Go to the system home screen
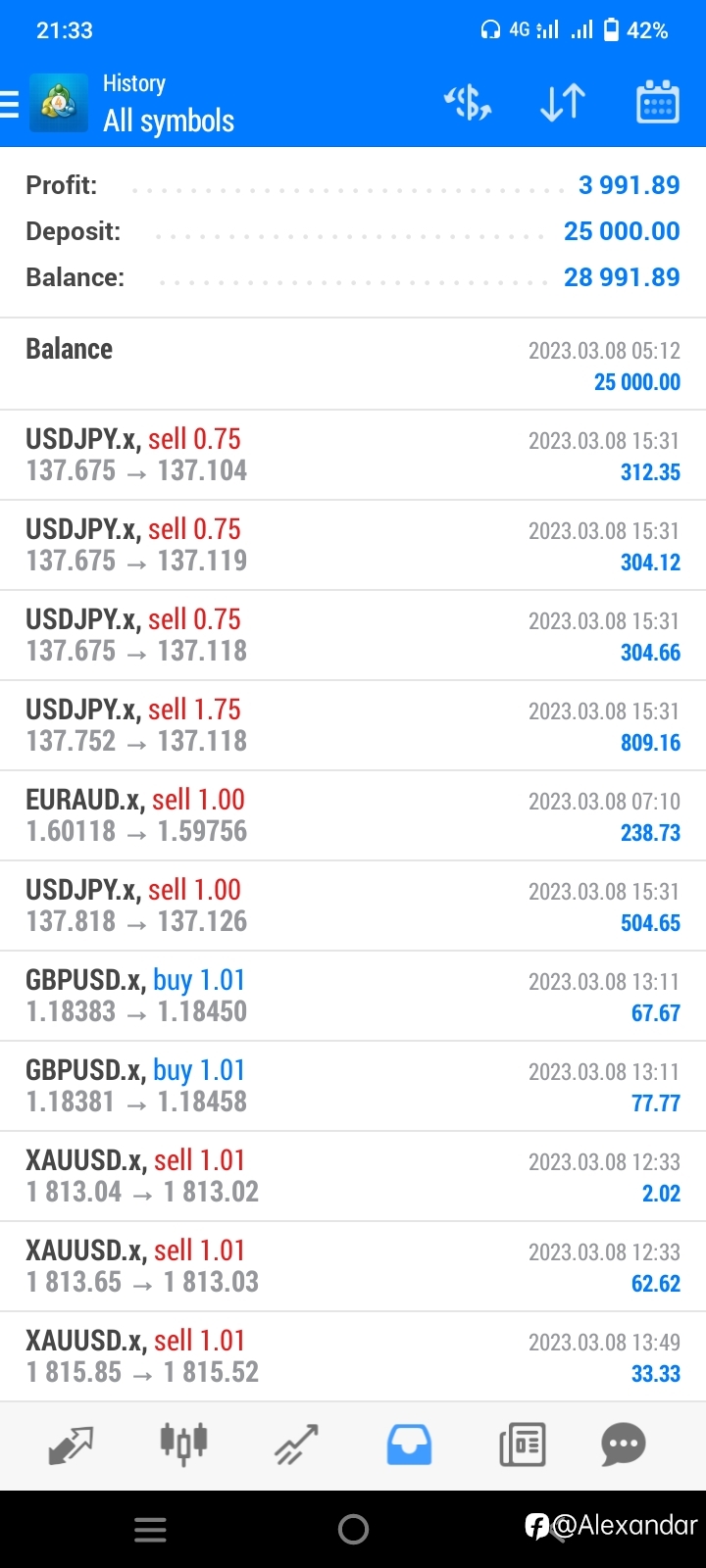Viewport: 706px width, 1568px height. [x=353, y=1529]
